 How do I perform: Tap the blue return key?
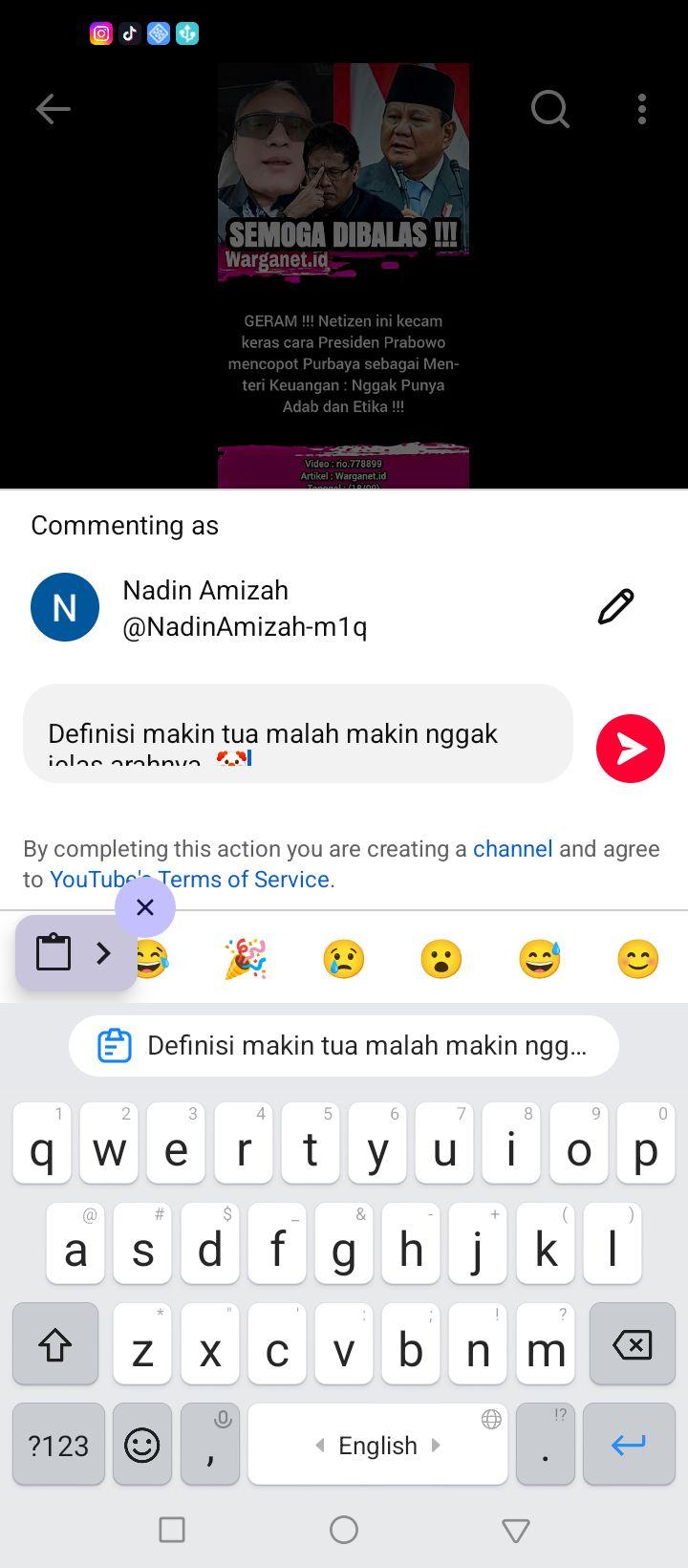[629, 1445]
